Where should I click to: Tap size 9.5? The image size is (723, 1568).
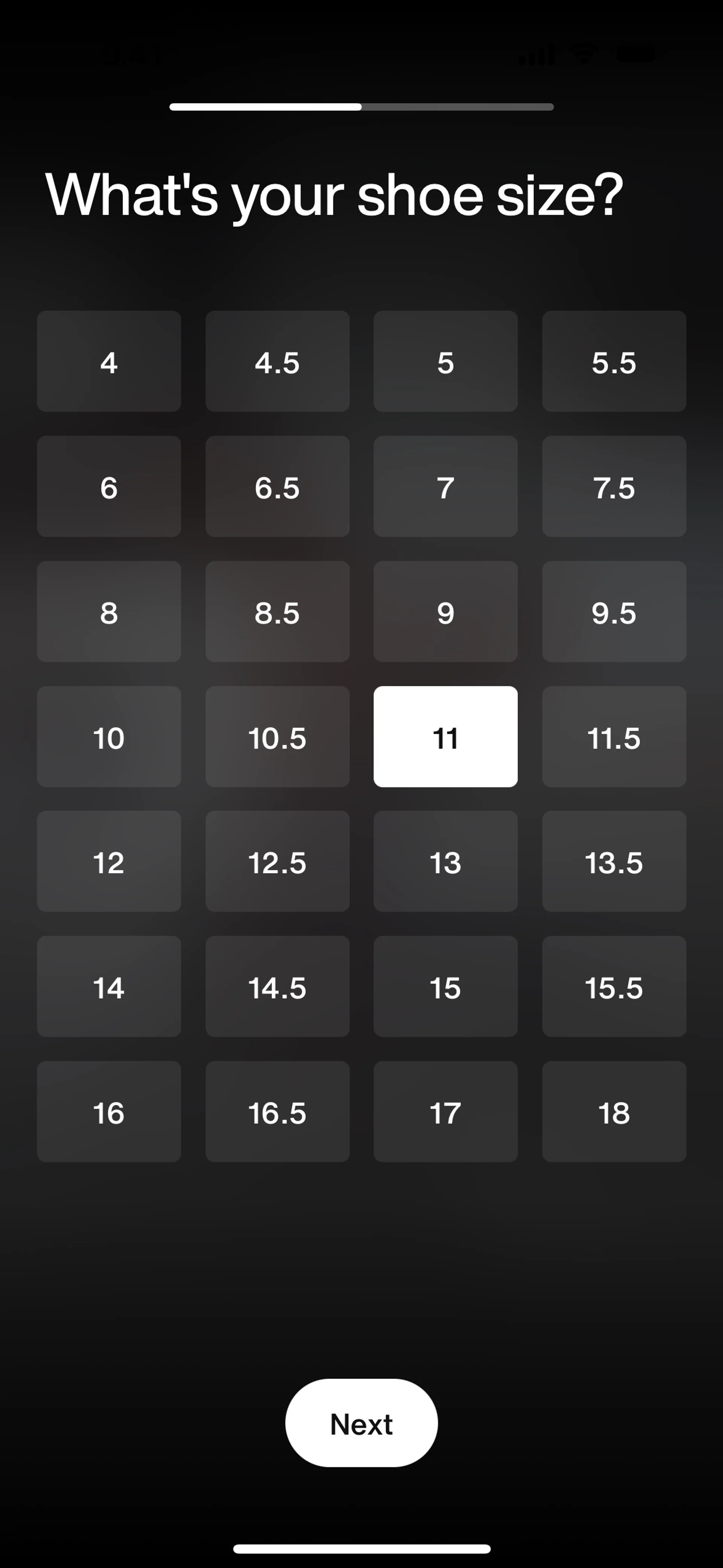(x=614, y=612)
